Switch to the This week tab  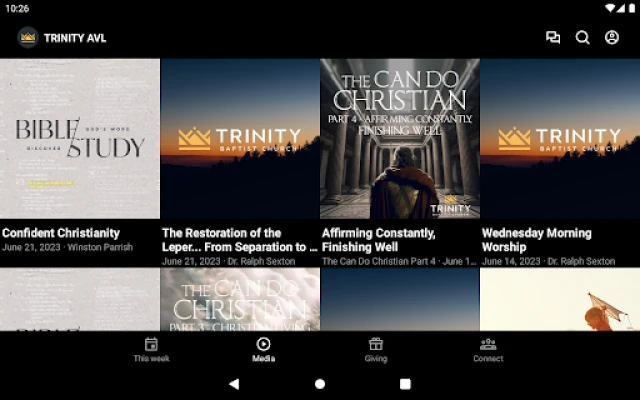point(151,349)
